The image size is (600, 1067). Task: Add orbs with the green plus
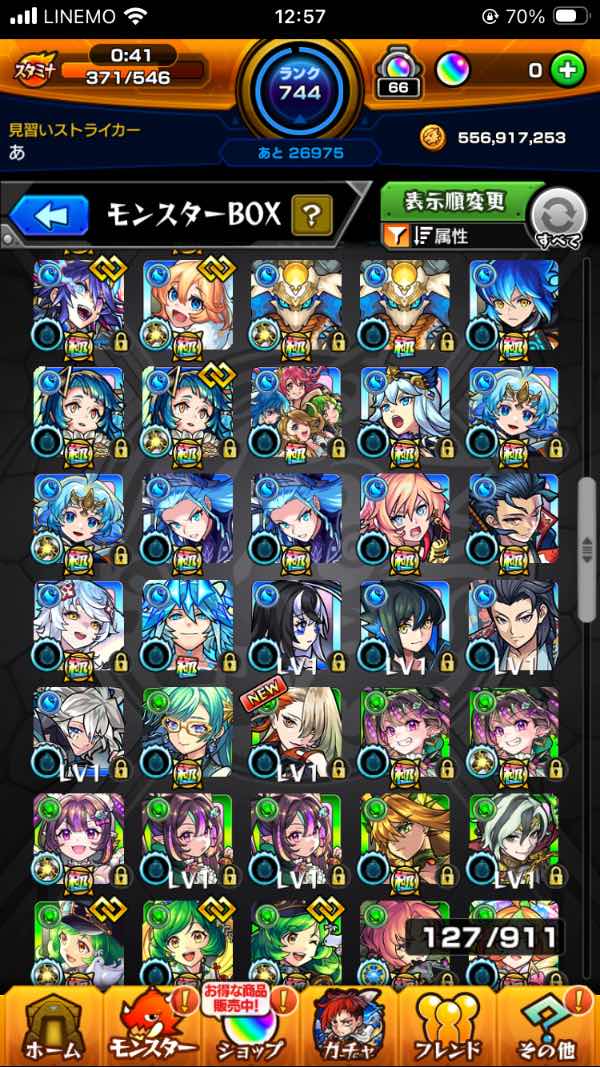pyautogui.click(x=568, y=72)
